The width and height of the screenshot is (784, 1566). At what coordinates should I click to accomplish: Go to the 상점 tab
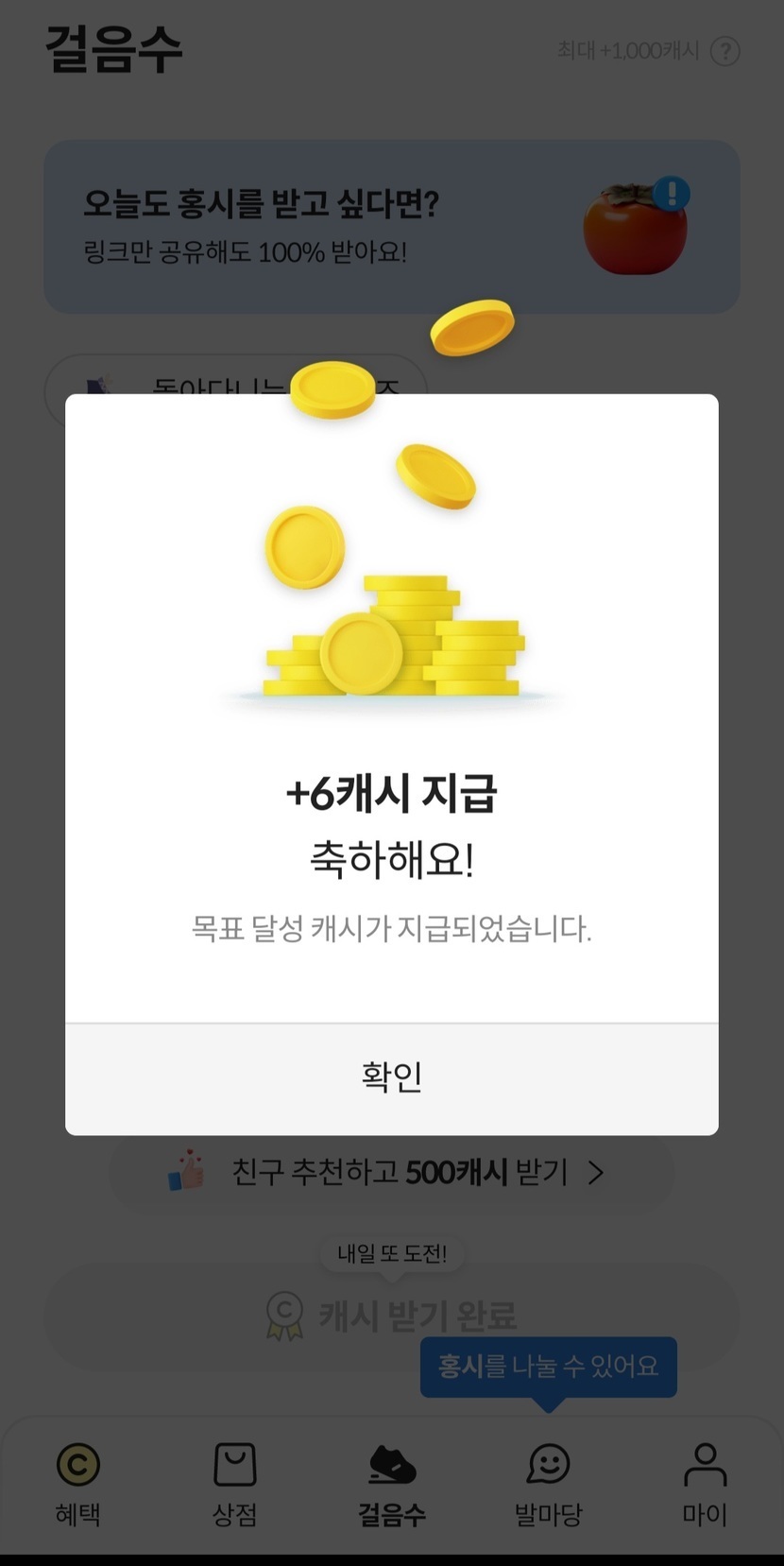[x=234, y=1484]
